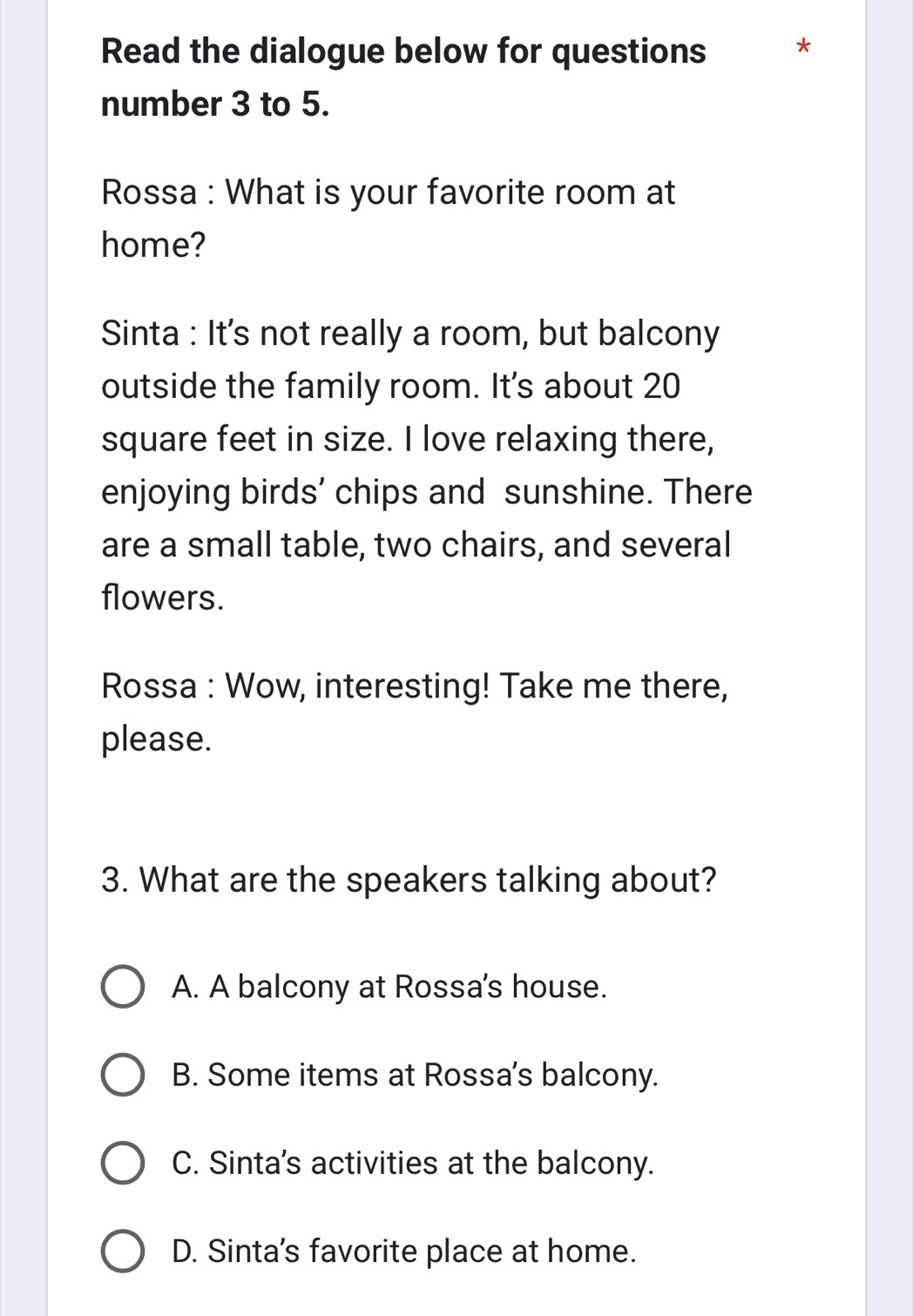
Task: Click Sinta's balcony description paragraph
Action: [x=426, y=464]
